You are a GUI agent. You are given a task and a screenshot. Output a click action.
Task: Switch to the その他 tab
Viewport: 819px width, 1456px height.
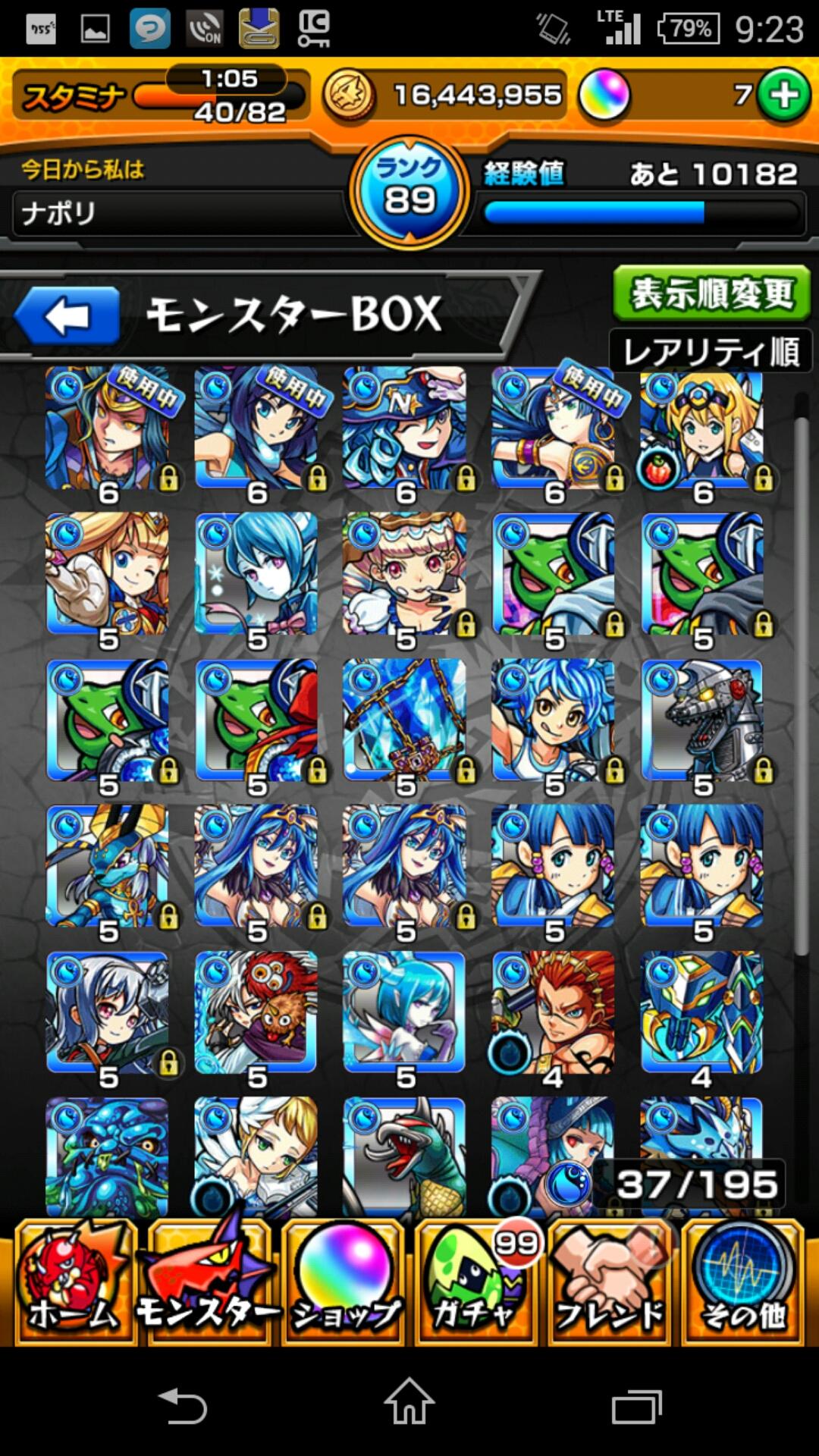click(743, 1283)
